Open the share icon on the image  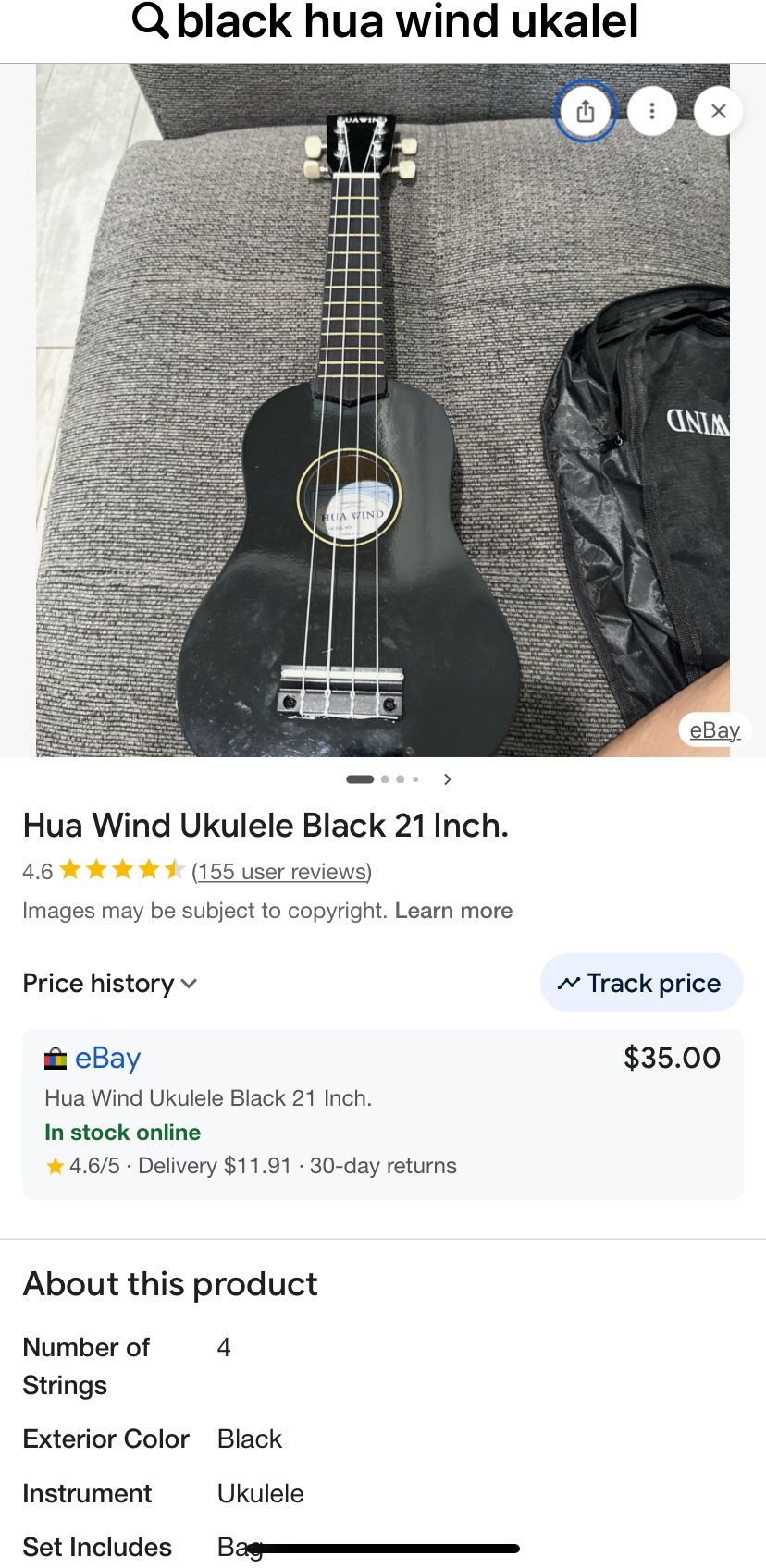pos(586,110)
